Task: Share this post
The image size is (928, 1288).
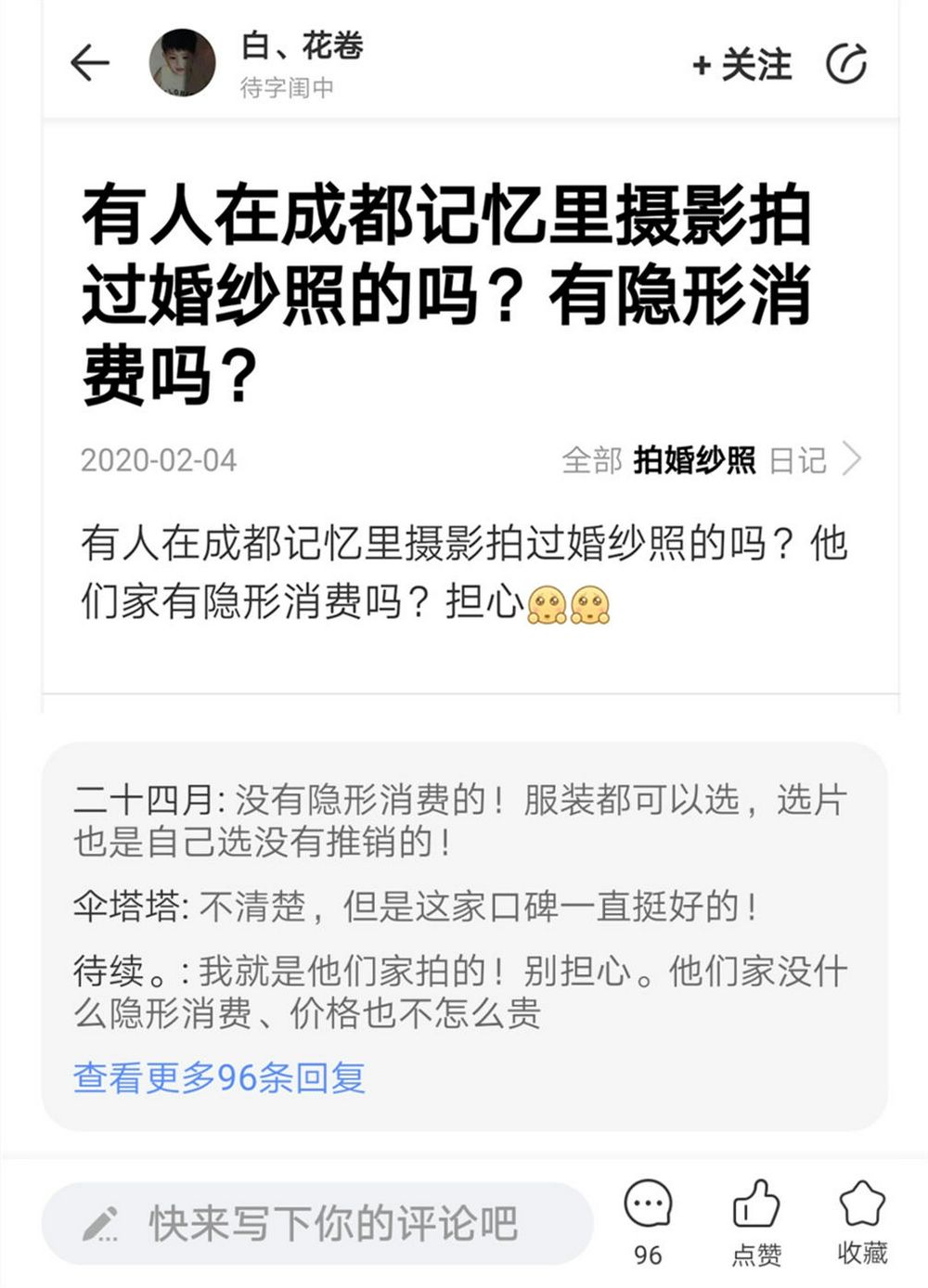Action: (846, 64)
